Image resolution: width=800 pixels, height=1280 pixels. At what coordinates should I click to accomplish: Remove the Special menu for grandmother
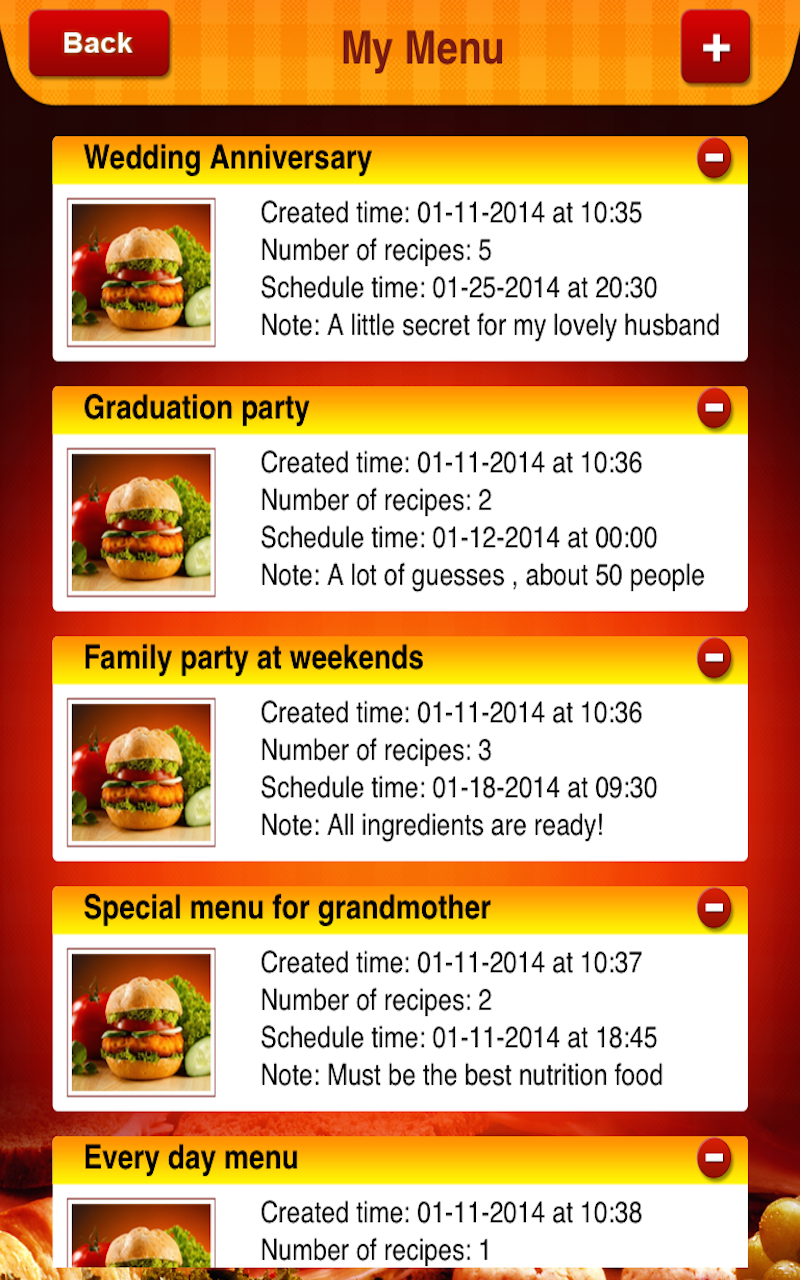tap(714, 908)
